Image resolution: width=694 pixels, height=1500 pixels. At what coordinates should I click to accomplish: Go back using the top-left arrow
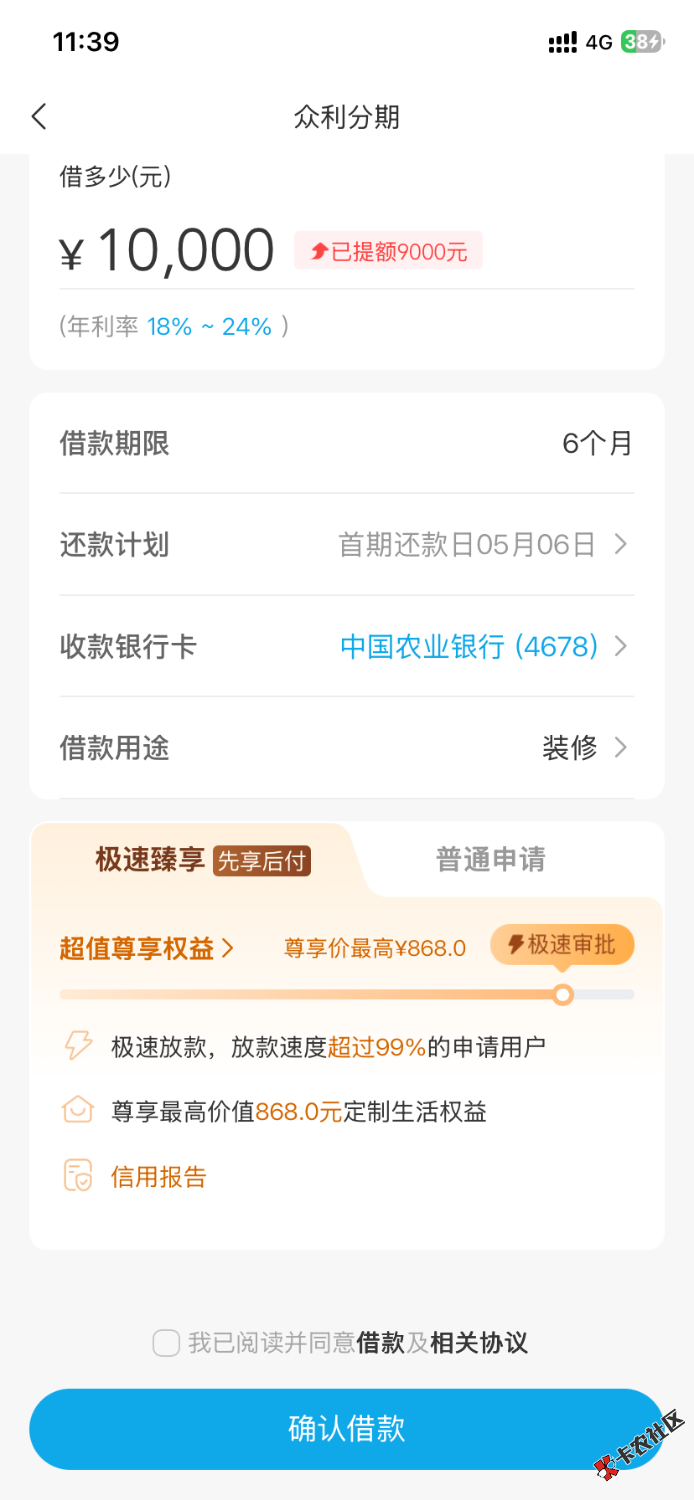pos(39,117)
